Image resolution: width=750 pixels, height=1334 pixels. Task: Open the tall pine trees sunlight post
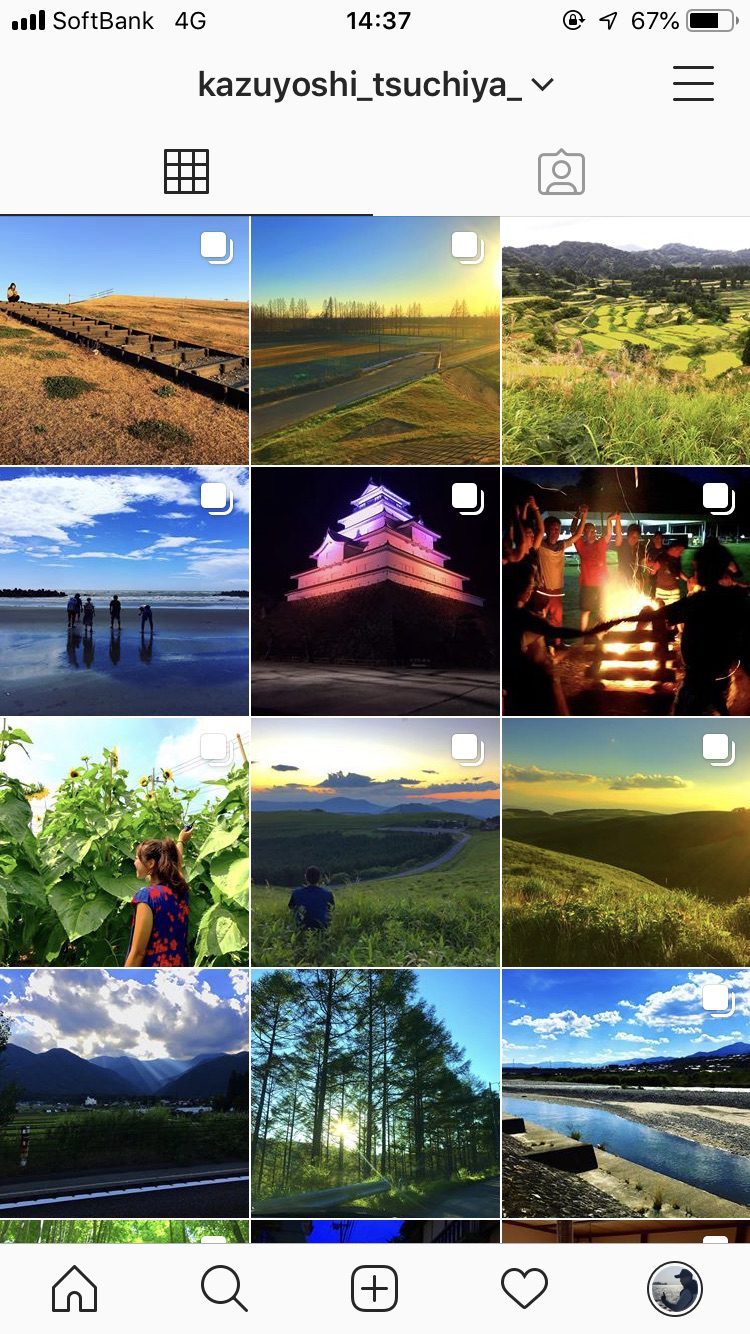pos(375,1093)
